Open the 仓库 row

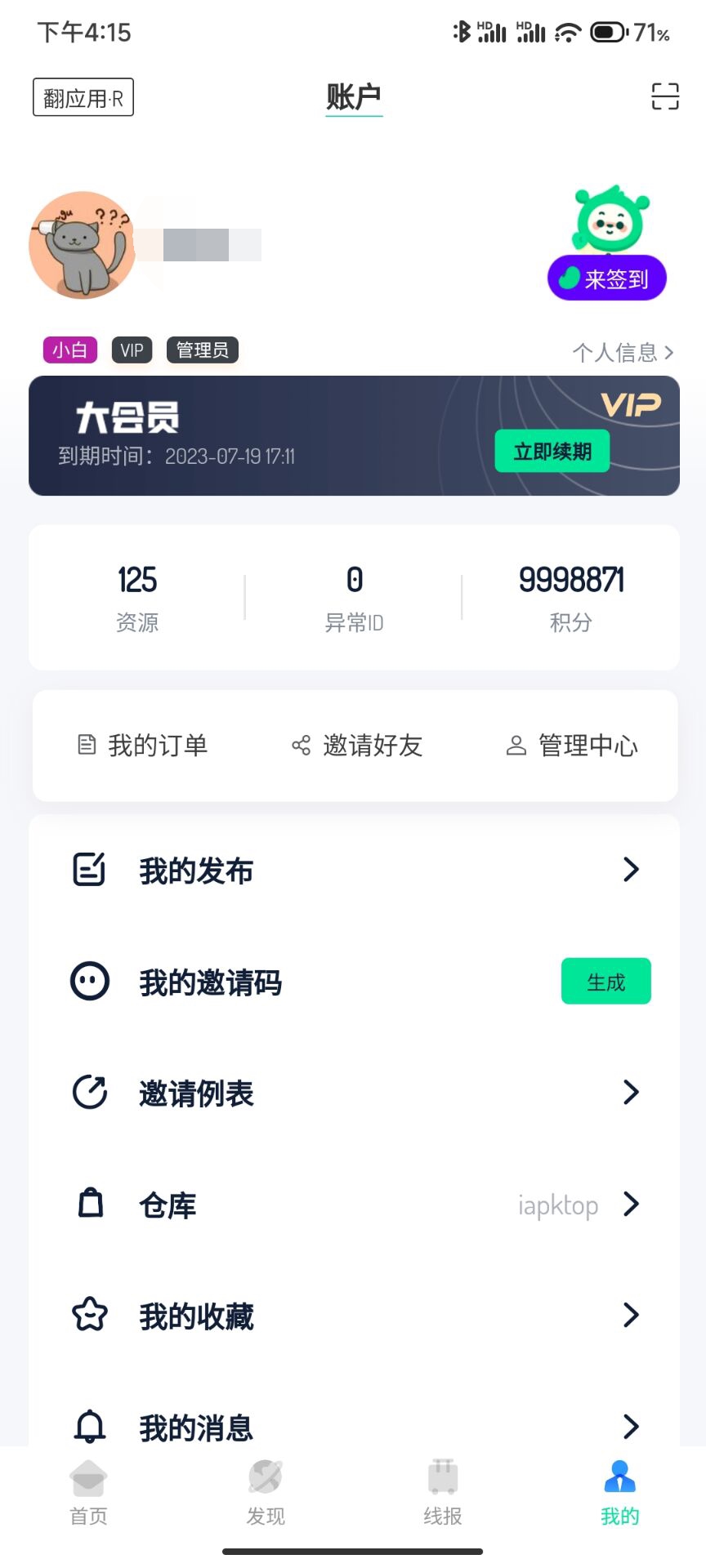tap(354, 1205)
